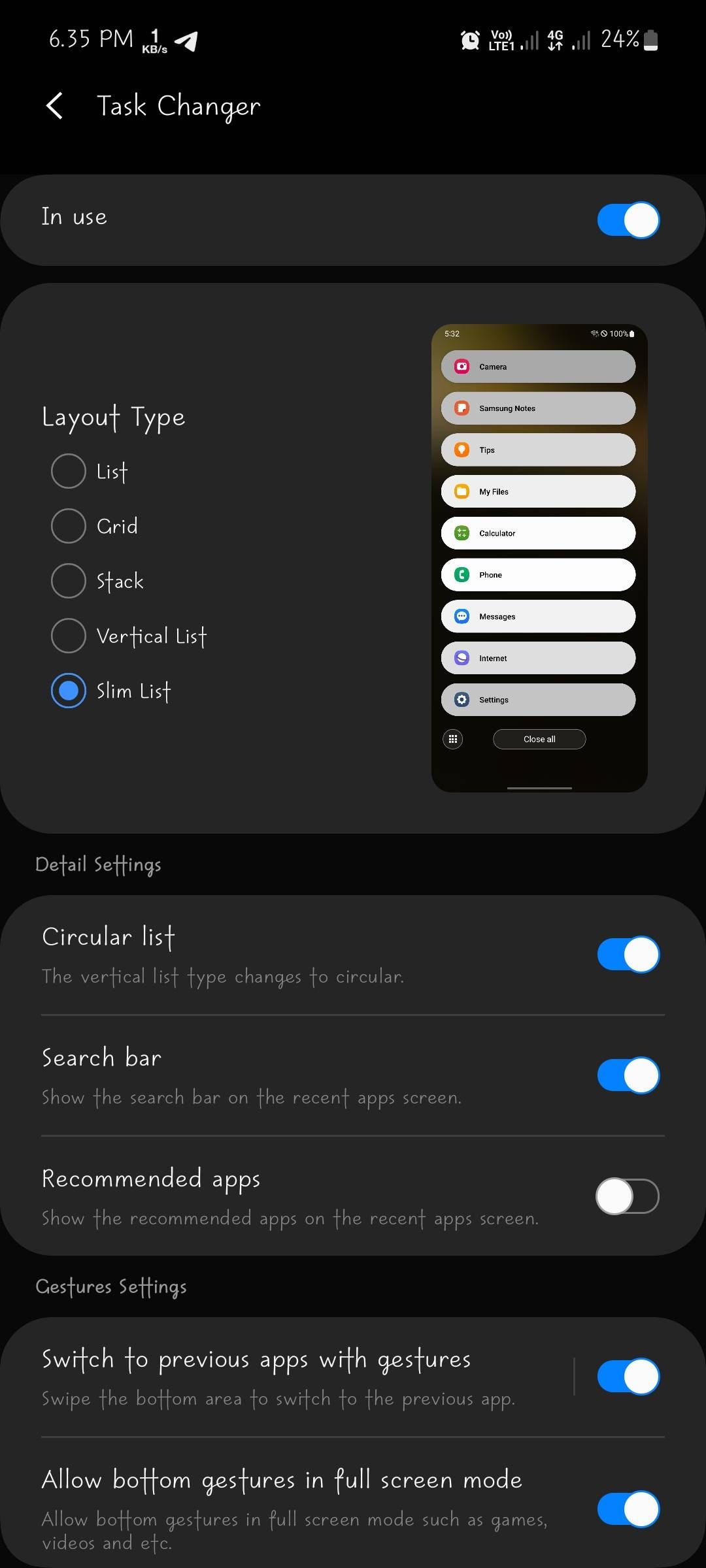706x1568 pixels.
Task: Select the Grid layout type
Action: [68, 525]
